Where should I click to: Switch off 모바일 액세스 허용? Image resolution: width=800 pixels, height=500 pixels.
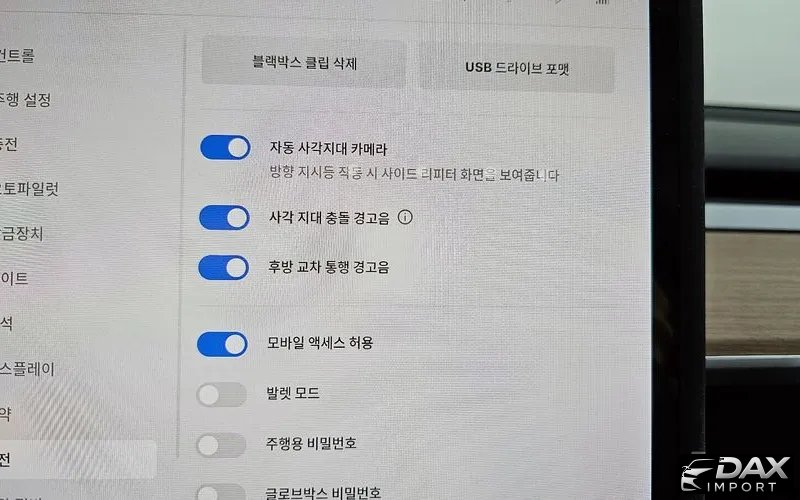pyautogui.click(x=222, y=344)
